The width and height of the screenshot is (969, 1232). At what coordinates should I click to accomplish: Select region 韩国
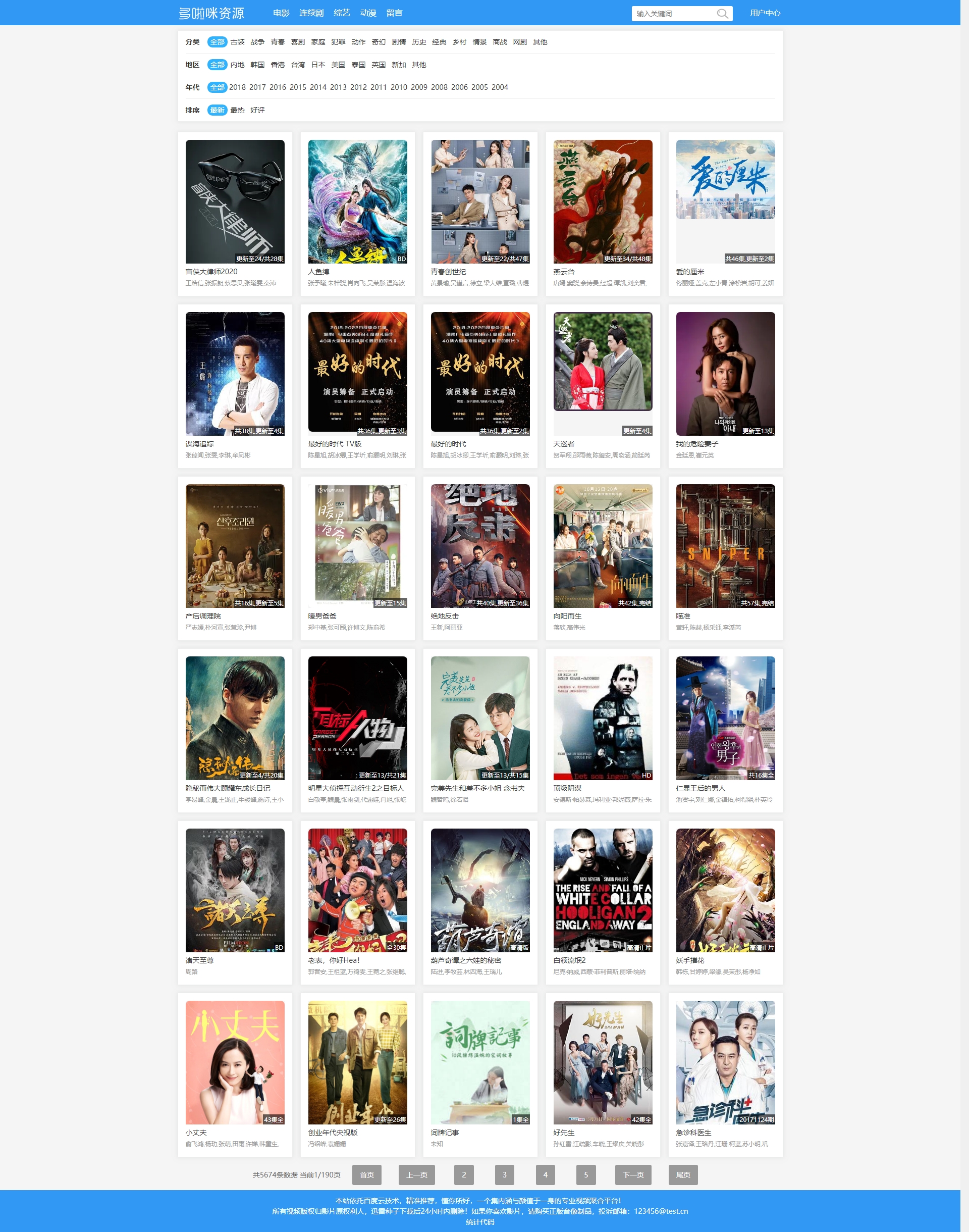pyautogui.click(x=257, y=65)
